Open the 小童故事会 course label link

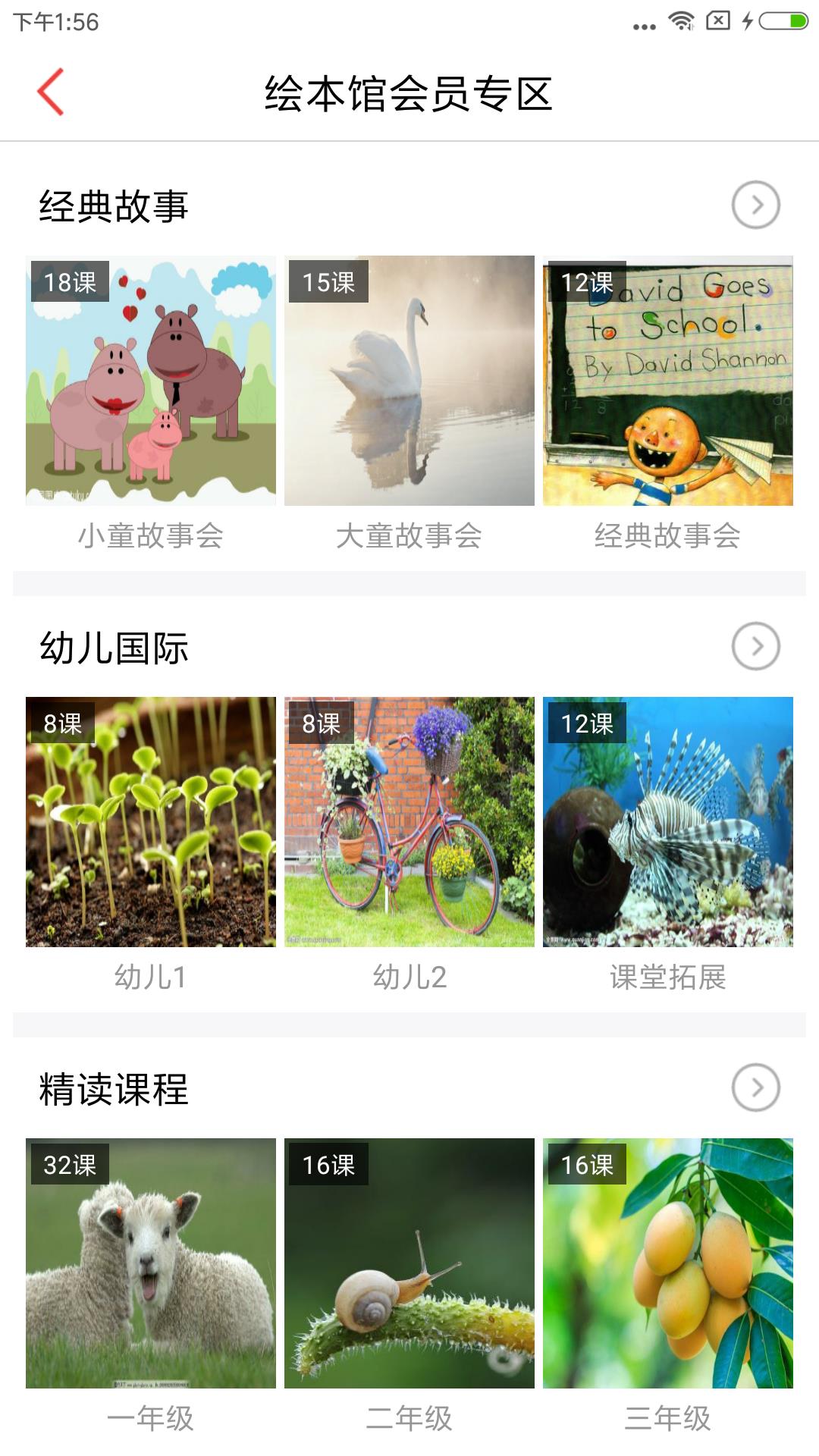pyautogui.click(x=152, y=536)
